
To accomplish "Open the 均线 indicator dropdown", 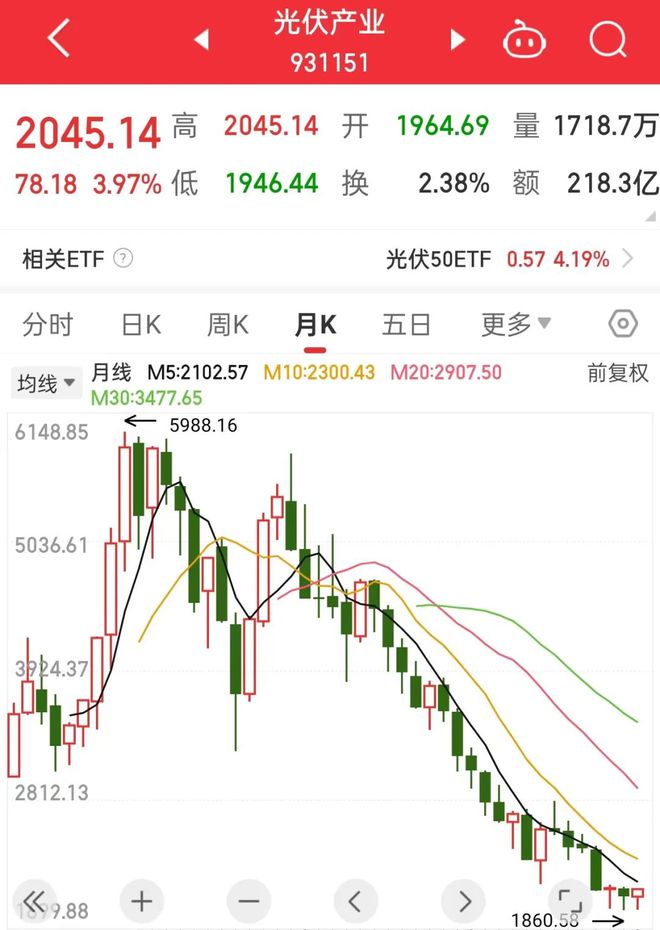I will [x=46, y=383].
